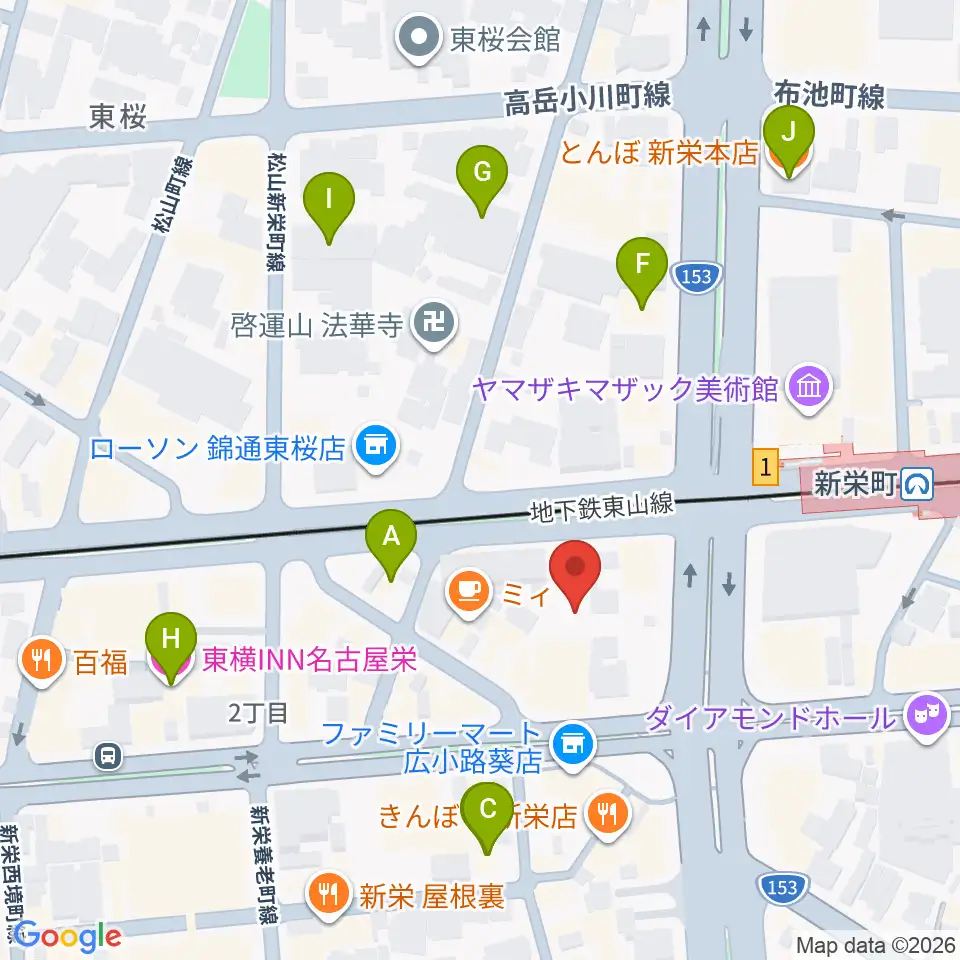Select the 啓運山 法華寺 temple icon
960x960 pixels.
coord(434,323)
